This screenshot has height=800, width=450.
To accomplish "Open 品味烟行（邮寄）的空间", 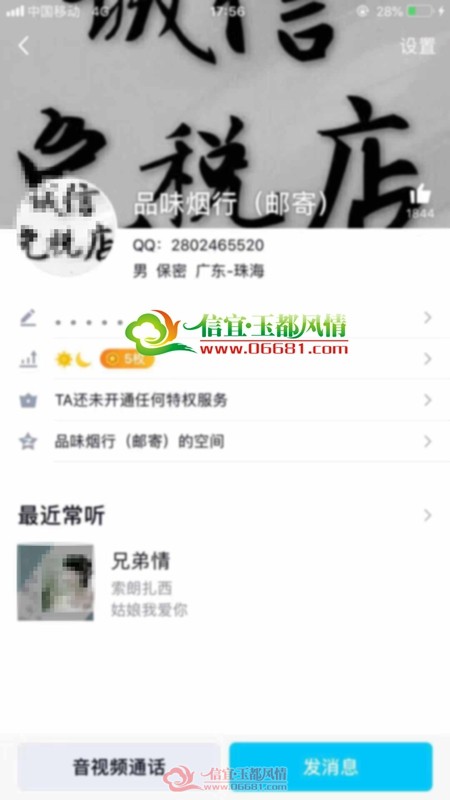I will [225, 441].
